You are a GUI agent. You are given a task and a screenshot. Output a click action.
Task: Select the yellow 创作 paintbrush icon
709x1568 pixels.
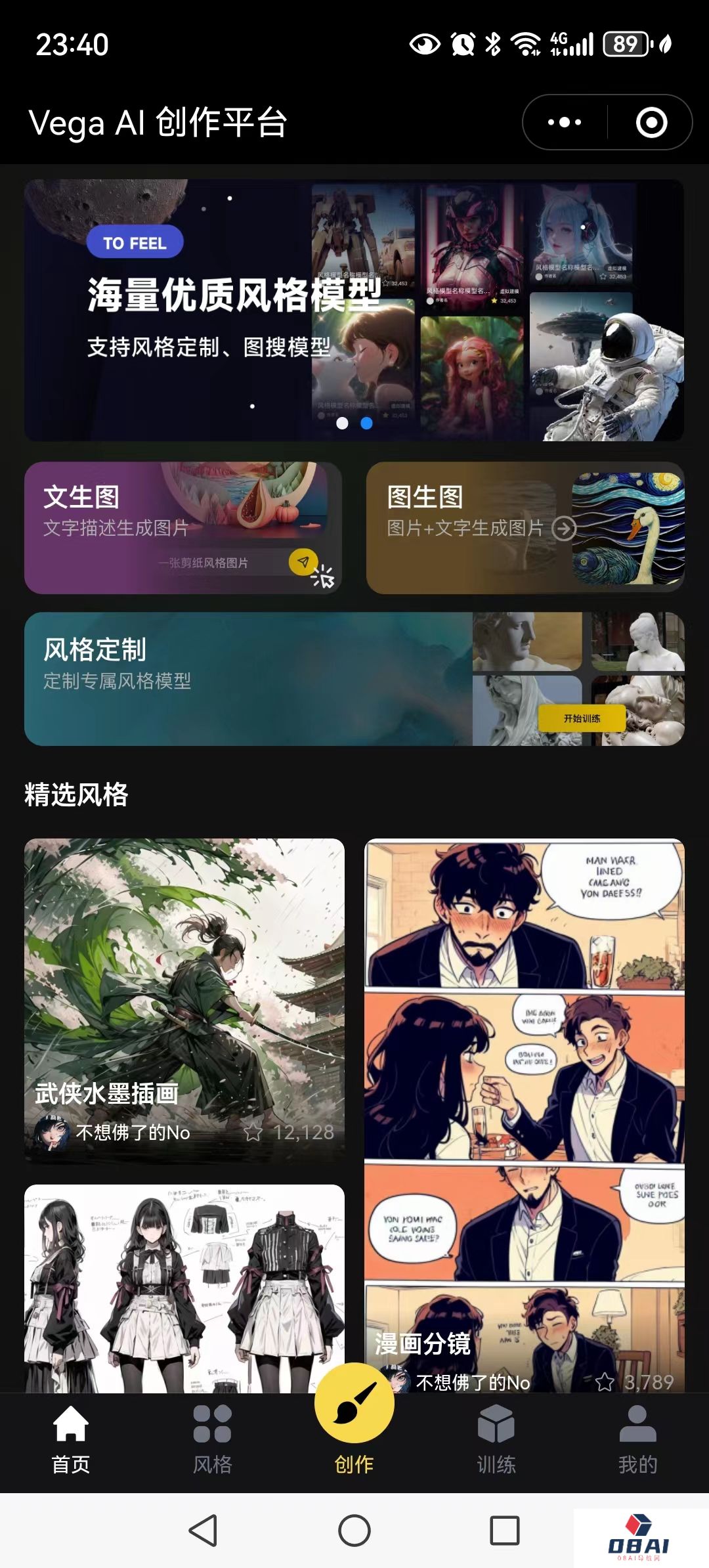(x=354, y=1402)
